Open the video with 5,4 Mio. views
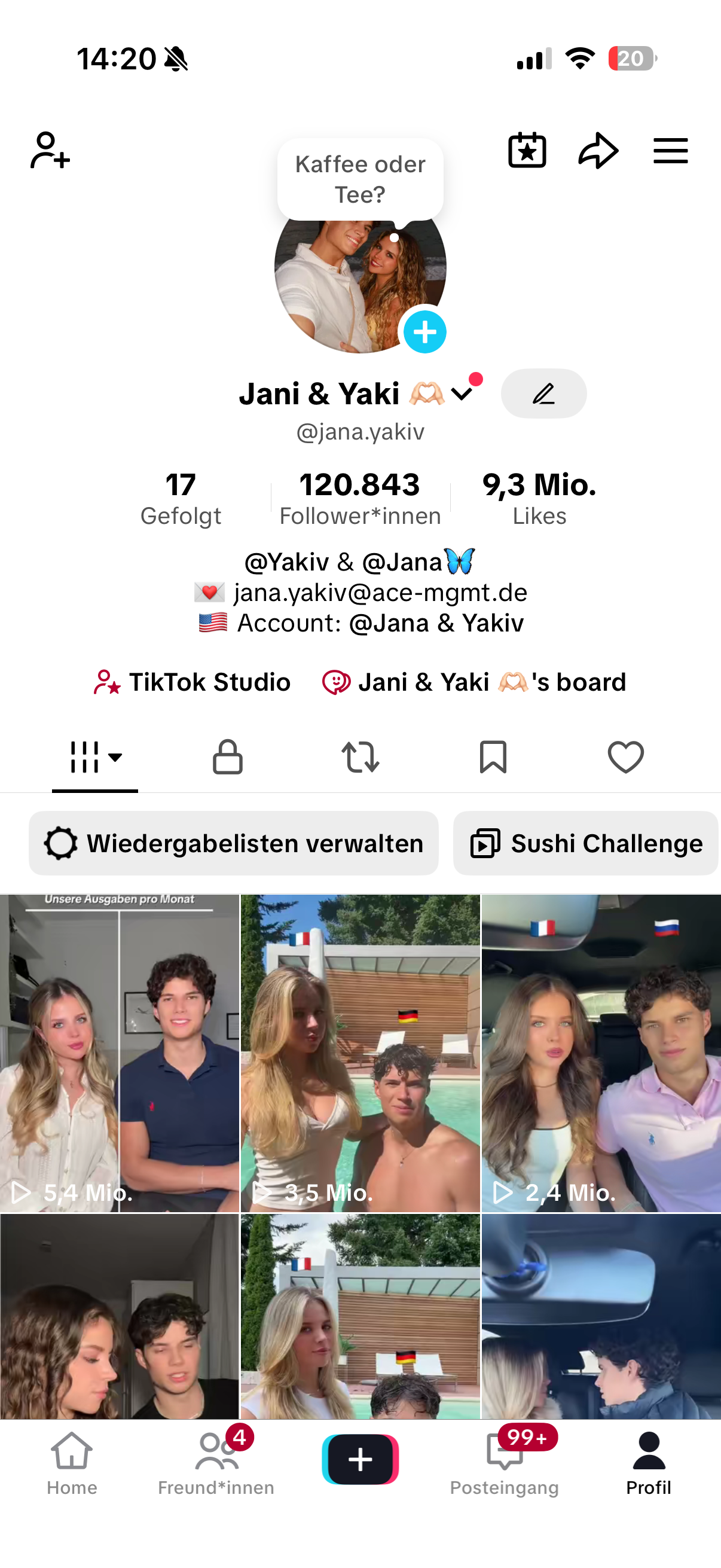This screenshot has width=721, height=1568. 119,1053
